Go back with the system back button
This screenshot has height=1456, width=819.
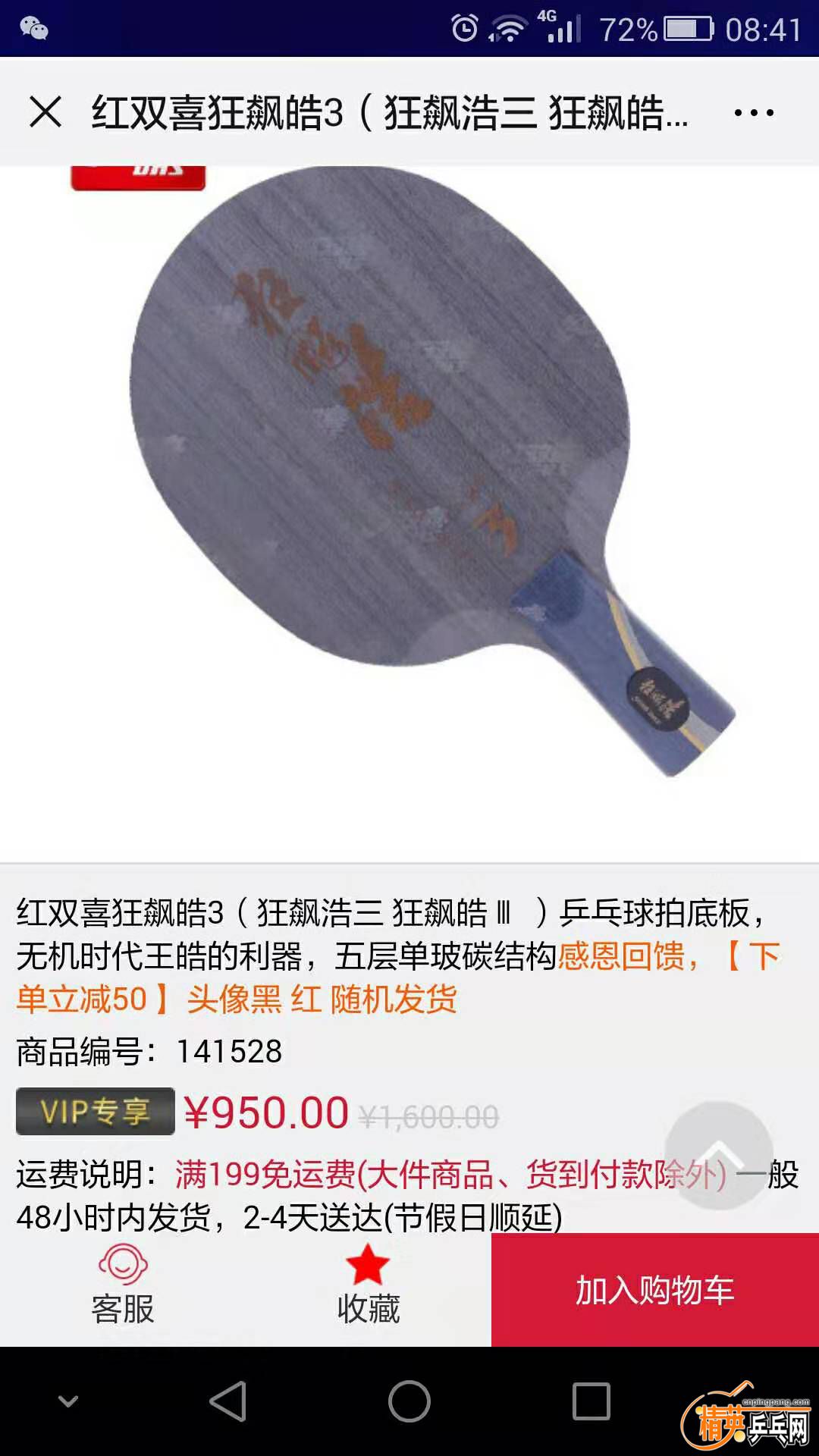tap(228, 1401)
